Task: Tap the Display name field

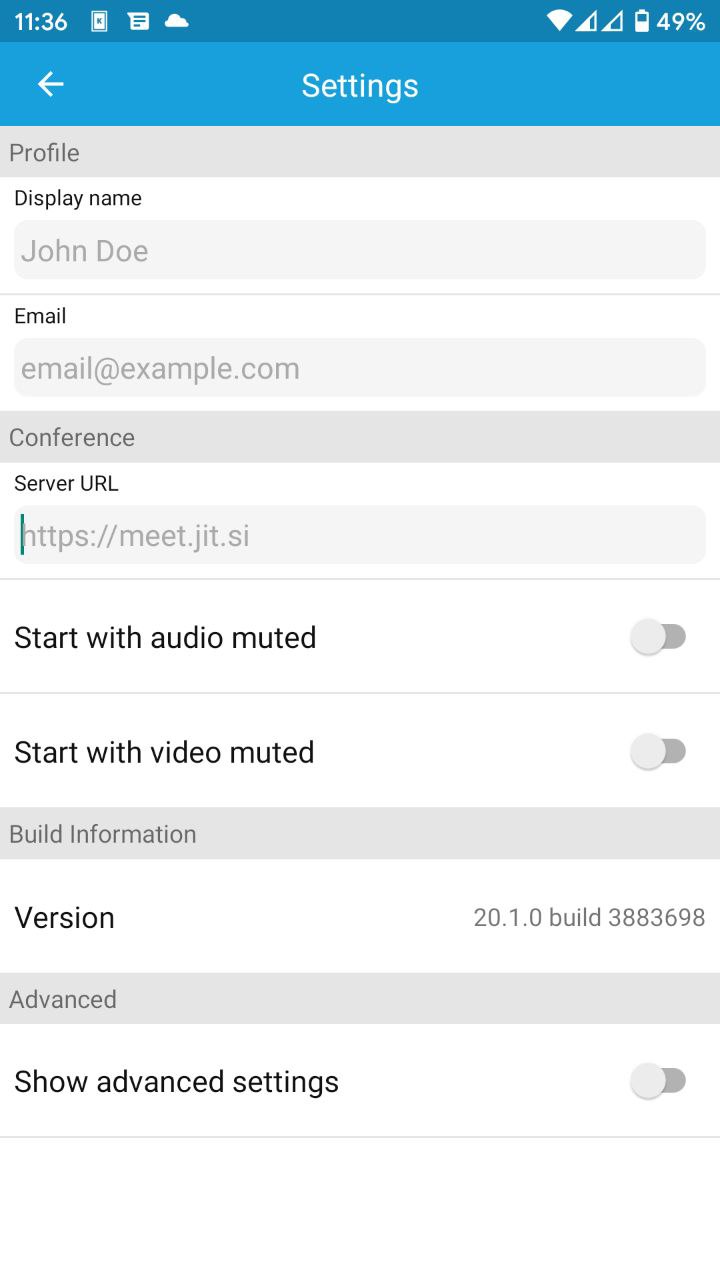Action: [360, 250]
